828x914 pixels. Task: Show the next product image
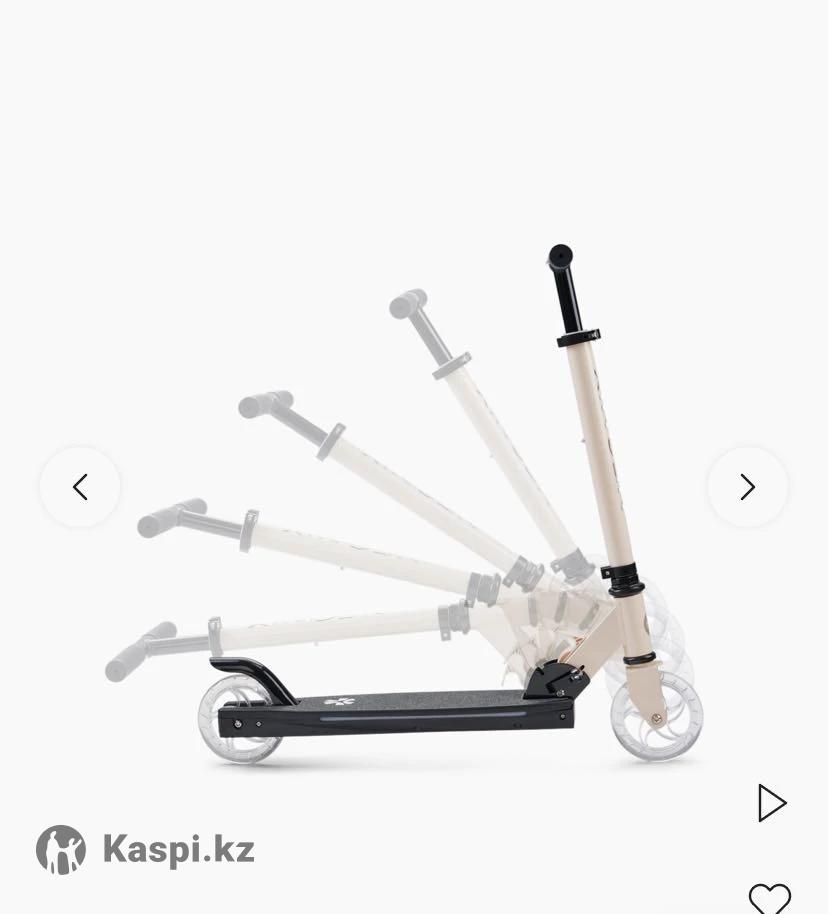[747, 487]
